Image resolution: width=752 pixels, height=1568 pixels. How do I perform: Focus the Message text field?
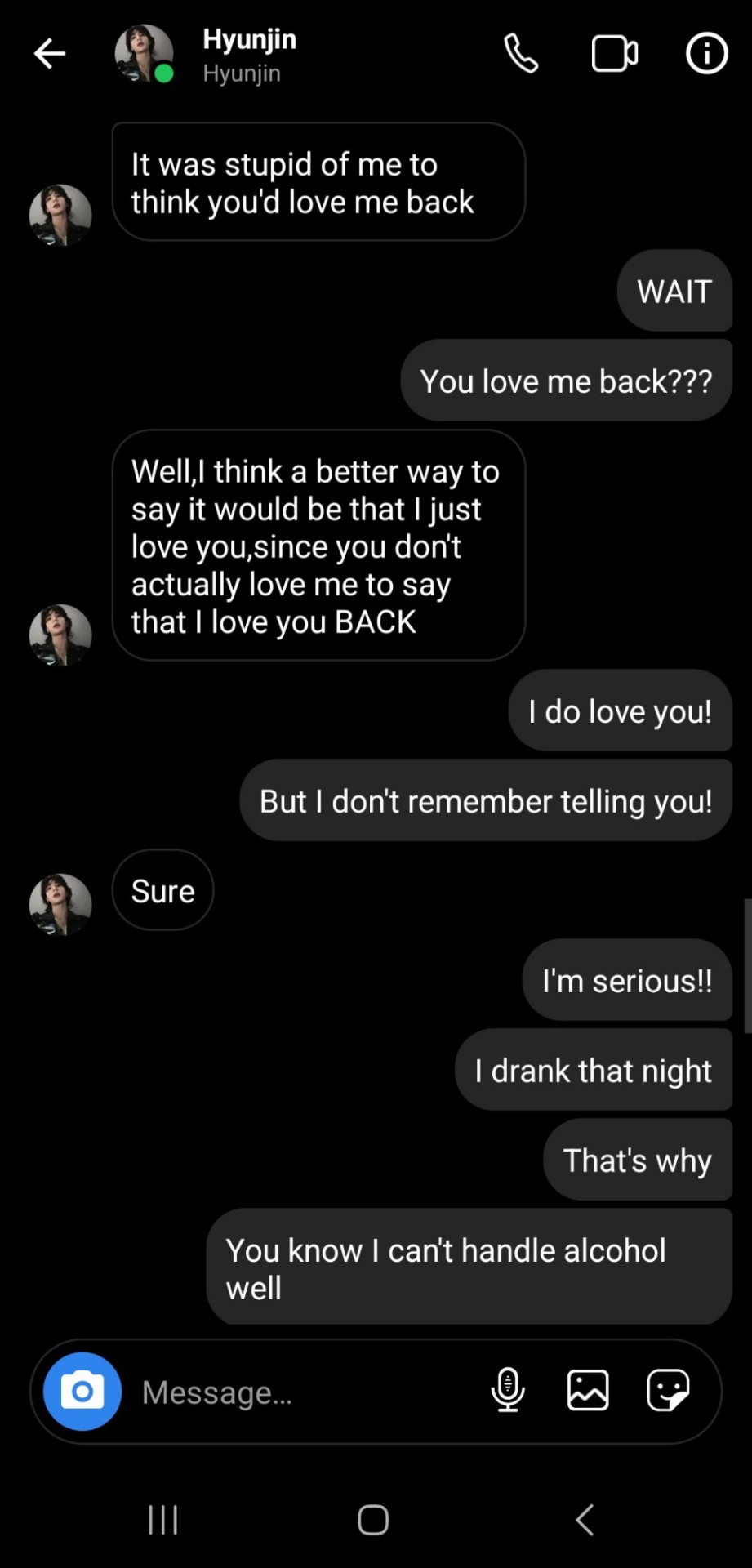(302, 1392)
